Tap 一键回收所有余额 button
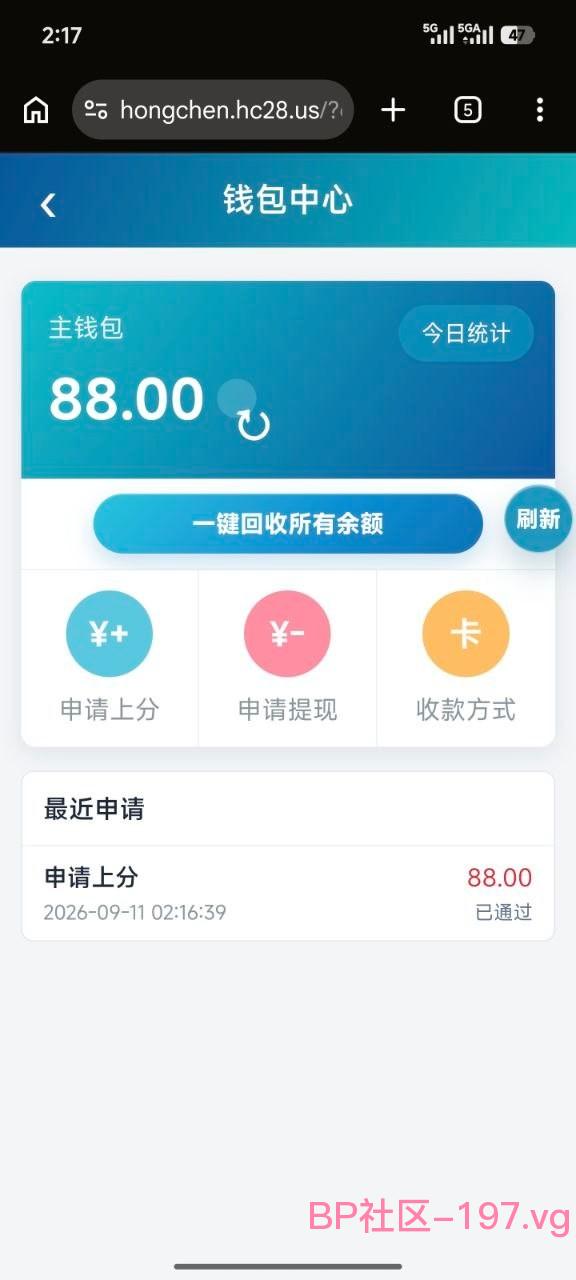Screen dimensions: 576x1280 (x=288, y=523)
